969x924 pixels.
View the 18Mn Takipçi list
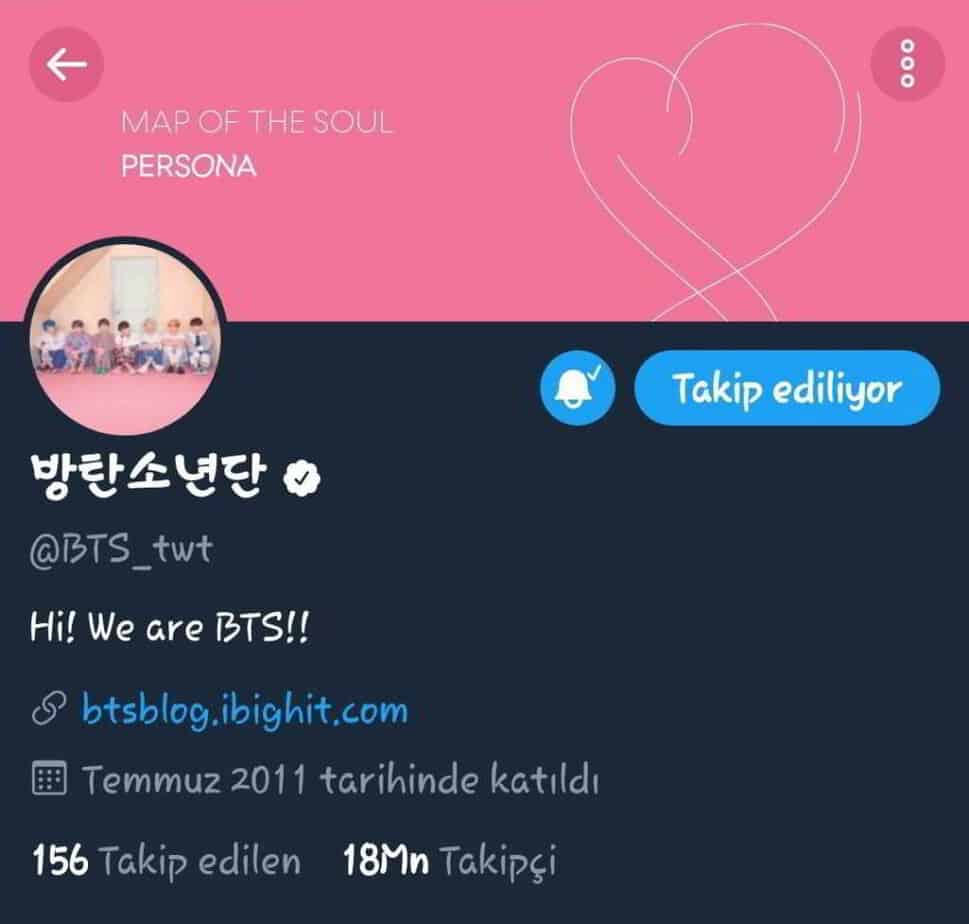(x=449, y=859)
